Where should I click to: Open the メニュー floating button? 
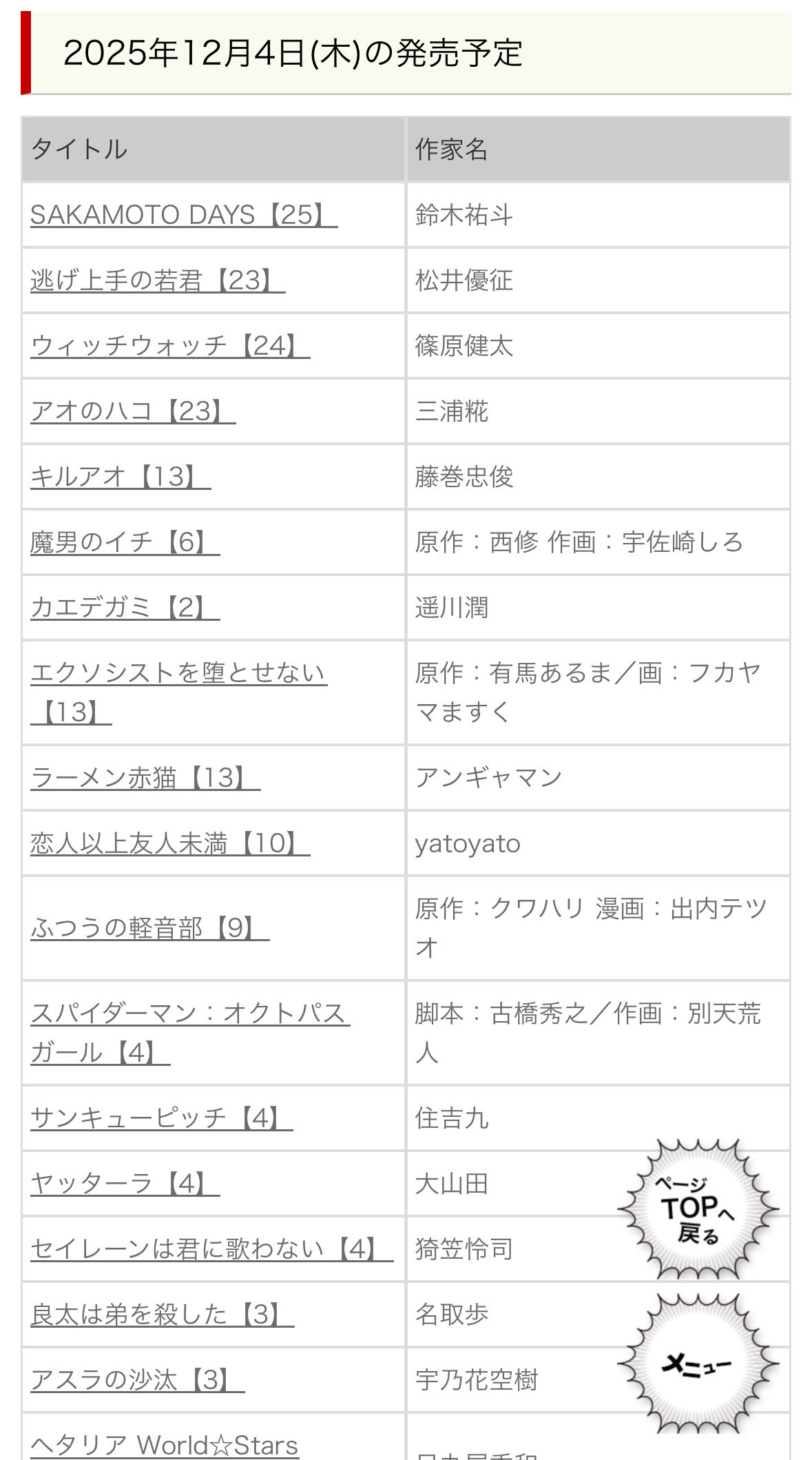click(697, 1364)
